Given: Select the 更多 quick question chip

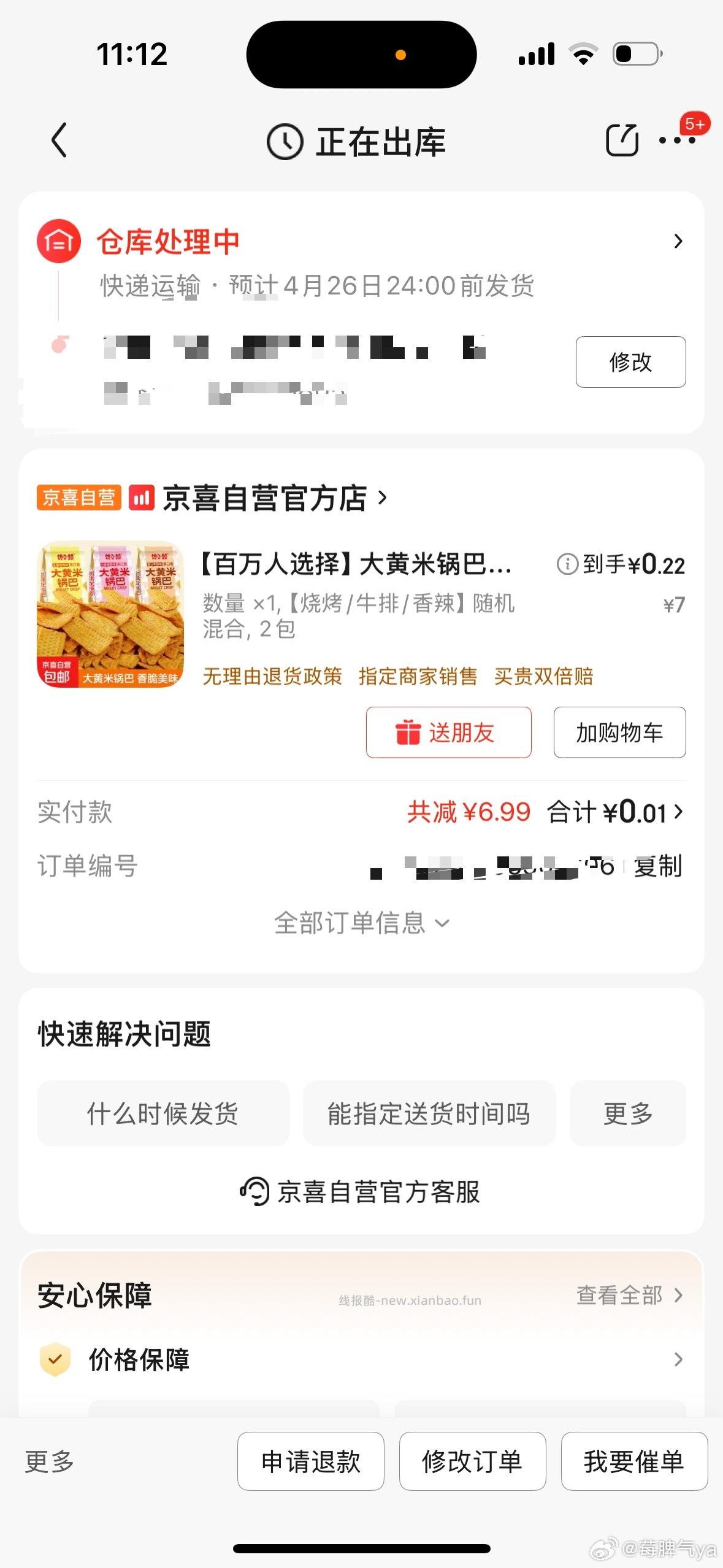Looking at the screenshot, I should (627, 1113).
